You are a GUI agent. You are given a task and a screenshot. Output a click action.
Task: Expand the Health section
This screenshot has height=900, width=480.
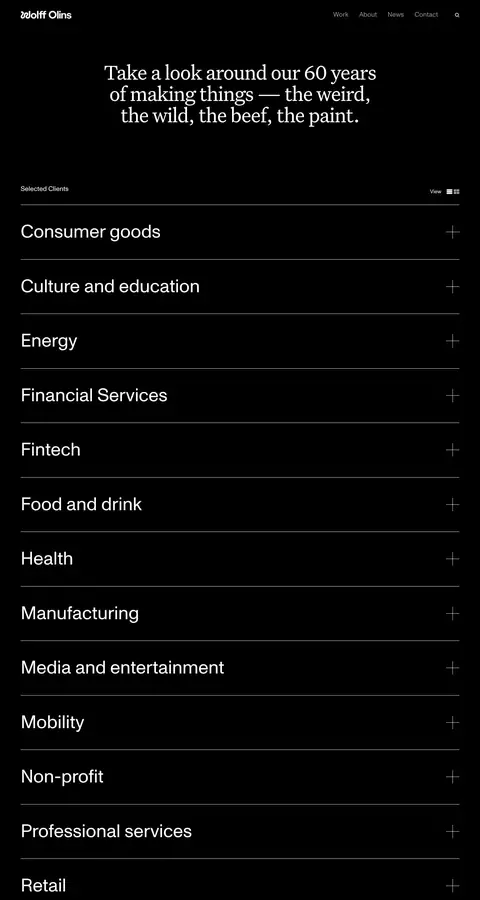240,558
